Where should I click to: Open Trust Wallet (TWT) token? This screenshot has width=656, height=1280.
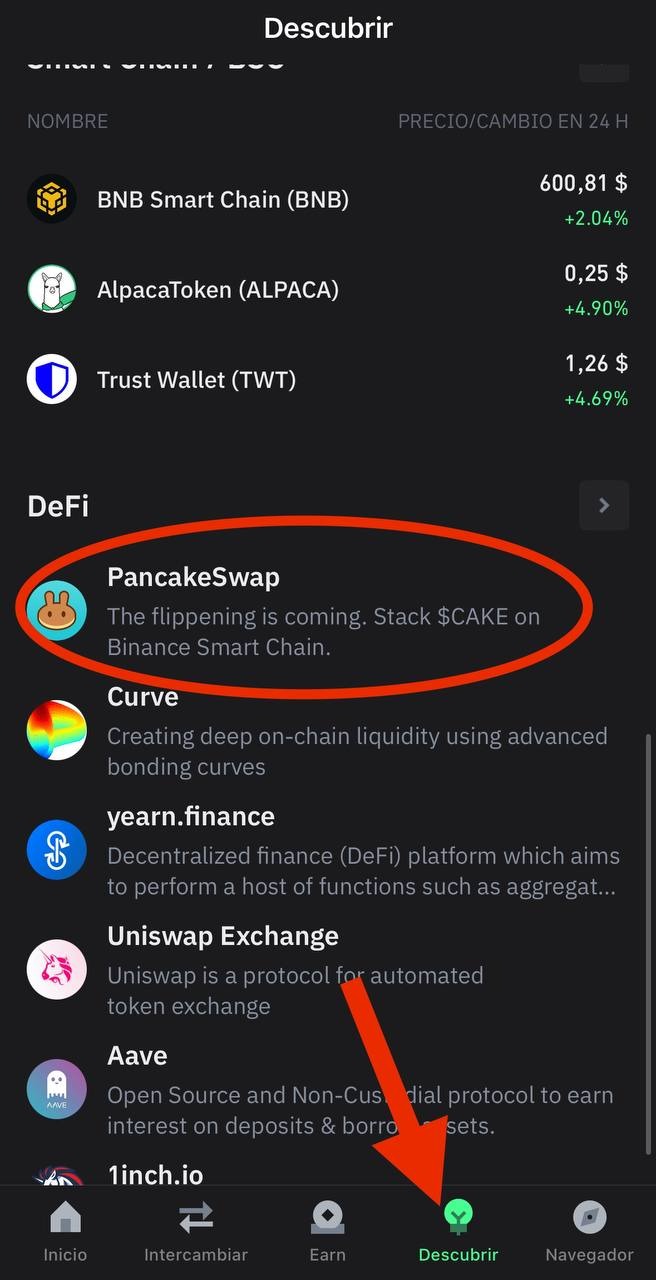coord(196,380)
